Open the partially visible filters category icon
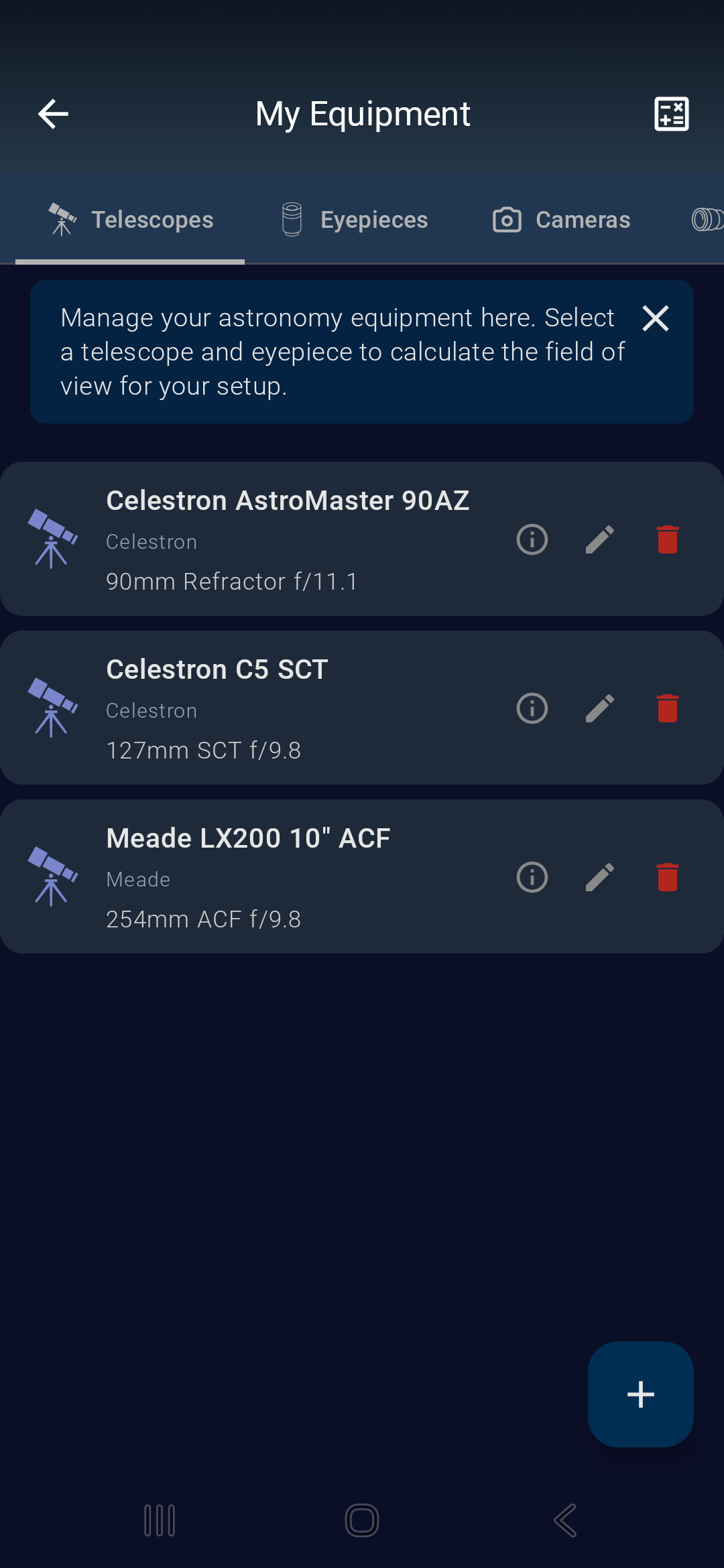 pos(705,220)
